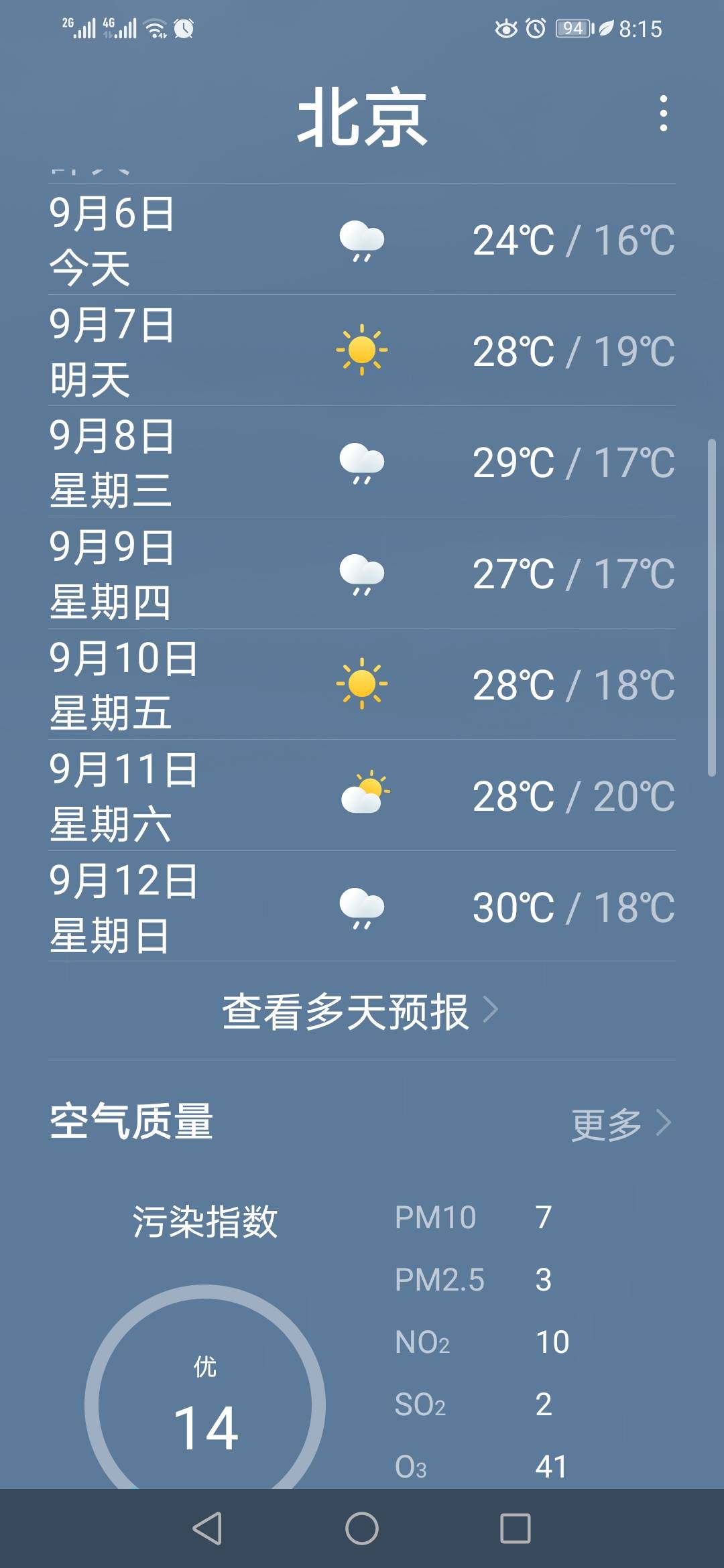
Task: Open the three-dot overflow menu
Action: pyautogui.click(x=663, y=113)
